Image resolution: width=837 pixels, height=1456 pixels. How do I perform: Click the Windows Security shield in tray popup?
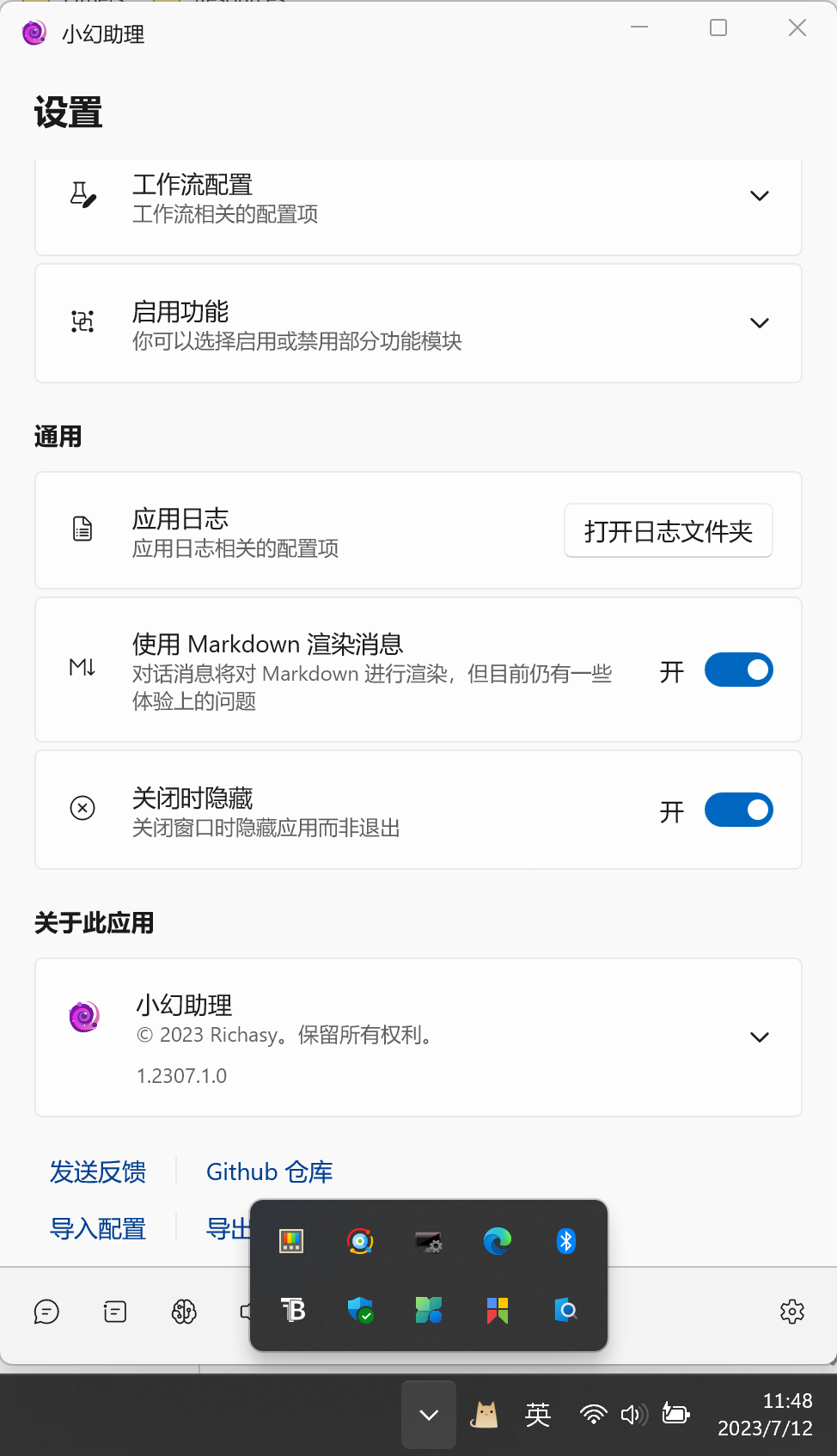[360, 1310]
